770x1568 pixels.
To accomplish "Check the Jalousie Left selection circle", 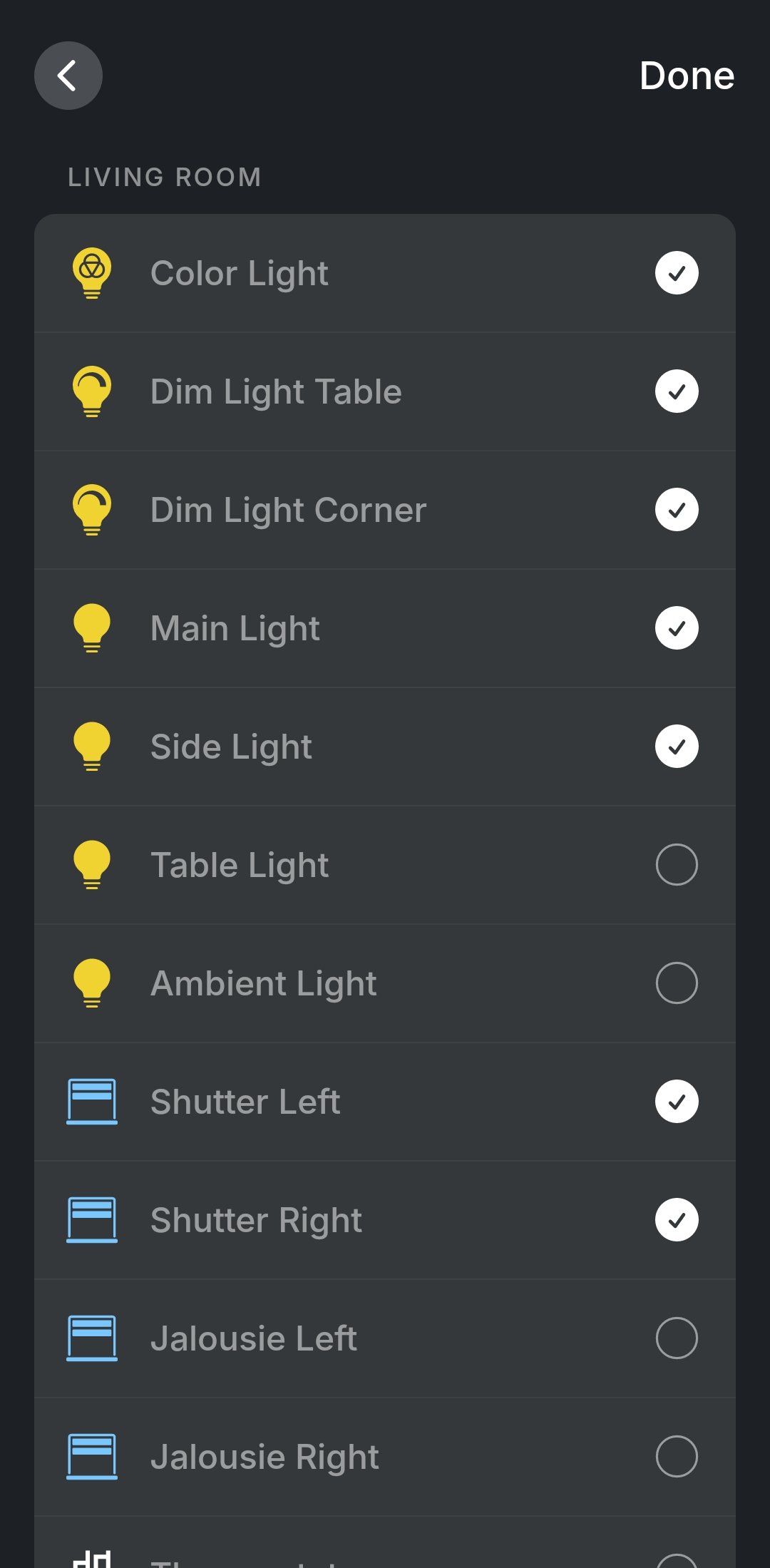I will point(676,1338).
